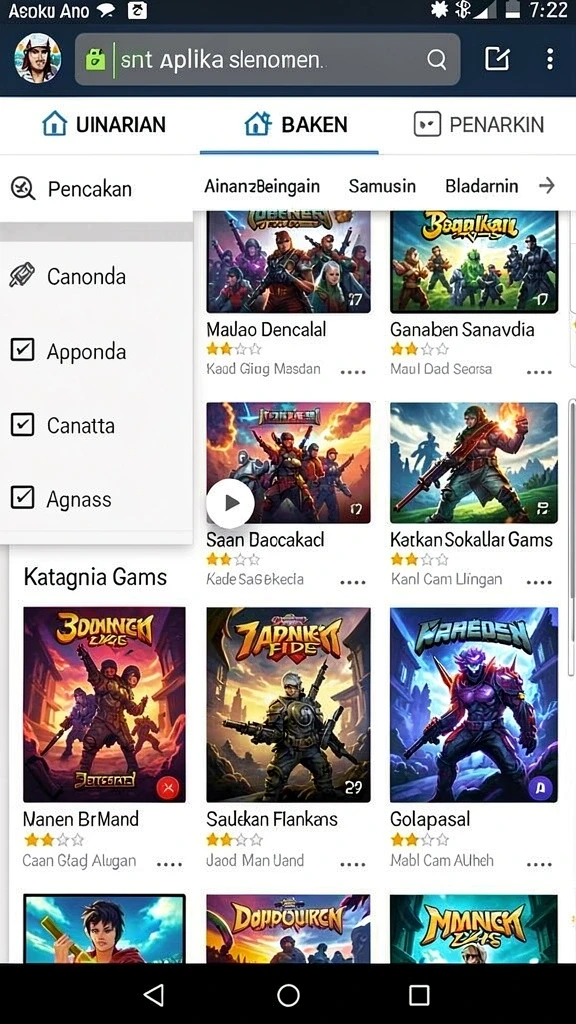The width and height of the screenshot is (576, 1024).
Task: Open the Saulekan Flankans game card
Action: (288, 738)
